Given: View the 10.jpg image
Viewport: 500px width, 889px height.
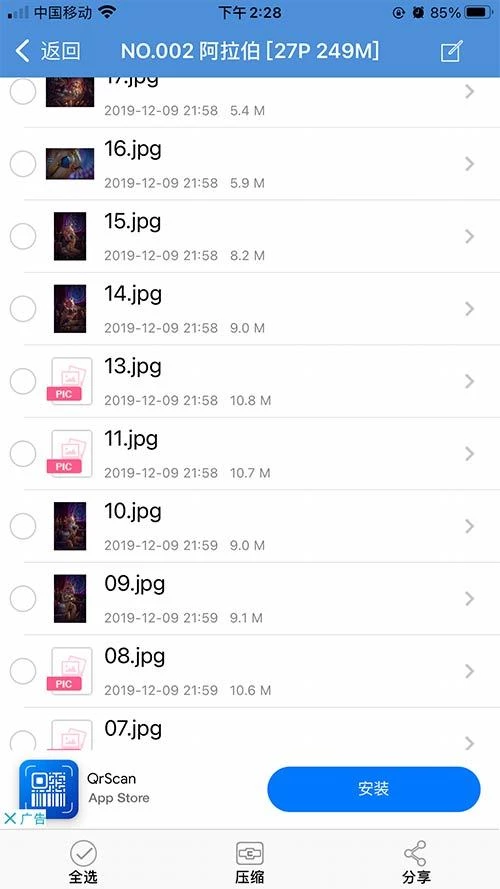Looking at the screenshot, I should click(250, 527).
